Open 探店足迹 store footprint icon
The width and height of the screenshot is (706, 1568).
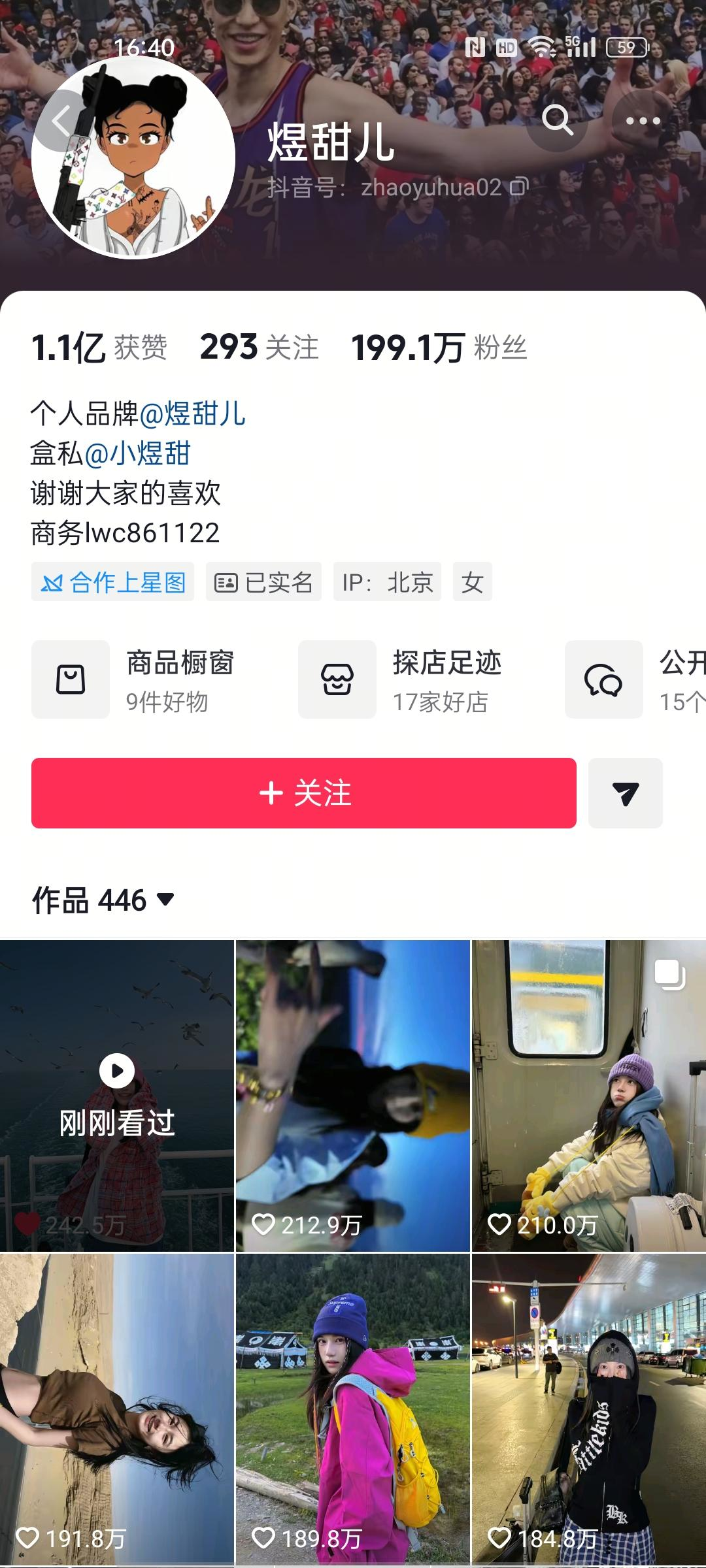click(x=337, y=679)
